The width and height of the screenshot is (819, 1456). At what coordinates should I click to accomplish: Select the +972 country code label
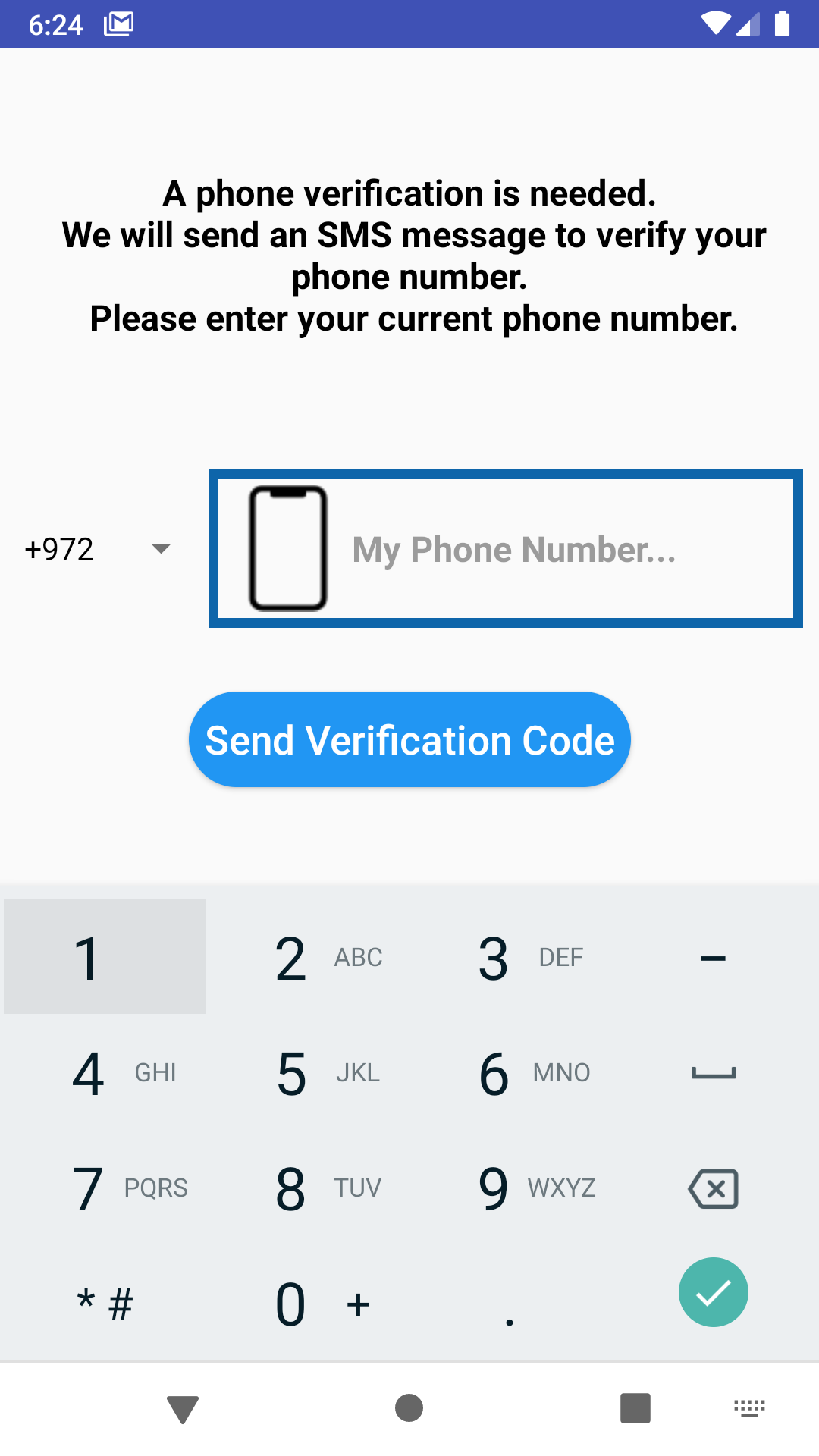coord(58,548)
